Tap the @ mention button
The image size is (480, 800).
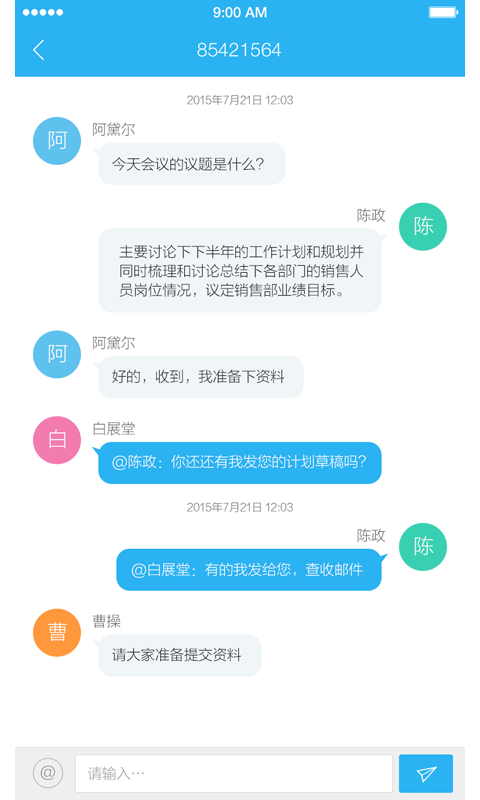tap(48, 773)
